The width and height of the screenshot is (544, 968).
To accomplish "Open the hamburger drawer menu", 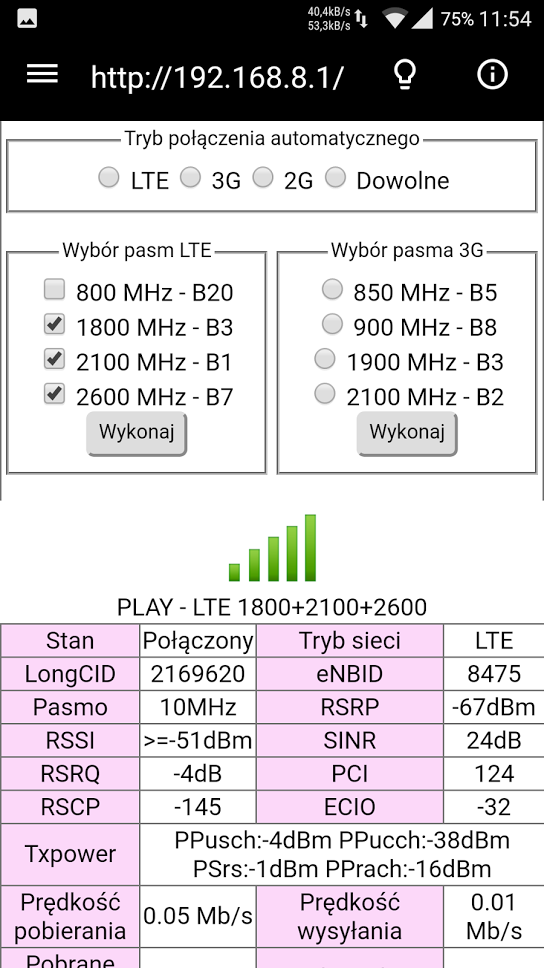I will [42, 75].
